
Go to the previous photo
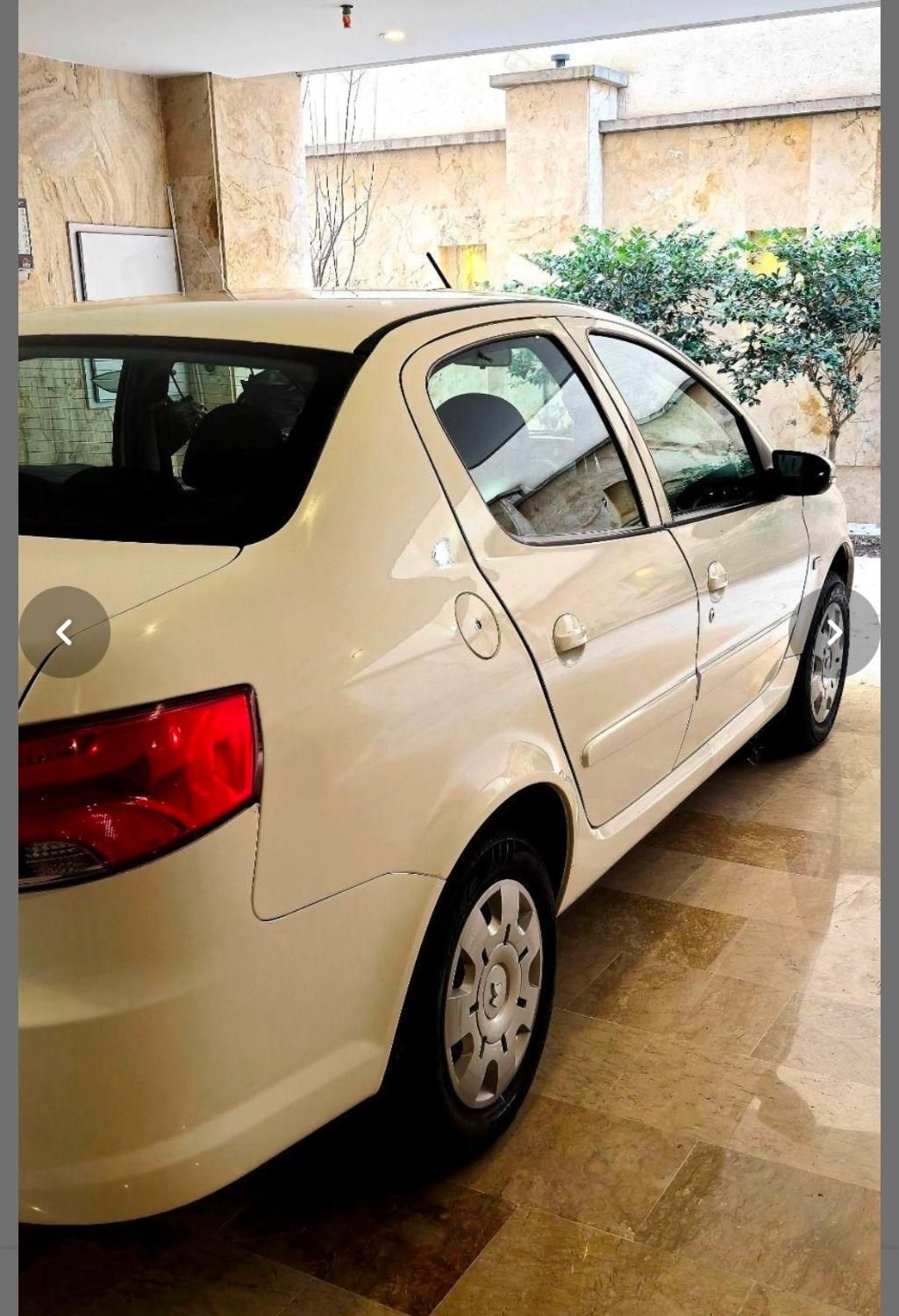64,632
